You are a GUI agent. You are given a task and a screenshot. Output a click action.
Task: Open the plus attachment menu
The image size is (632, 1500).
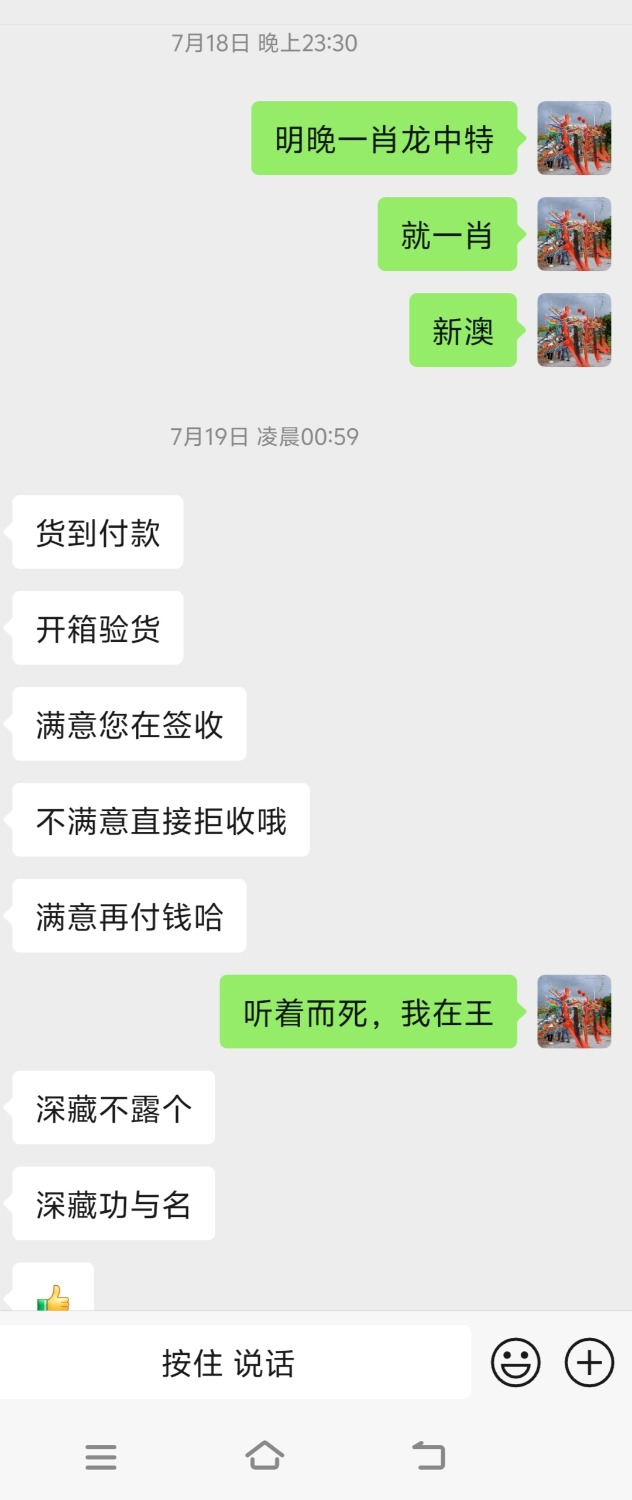[x=589, y=1363]
